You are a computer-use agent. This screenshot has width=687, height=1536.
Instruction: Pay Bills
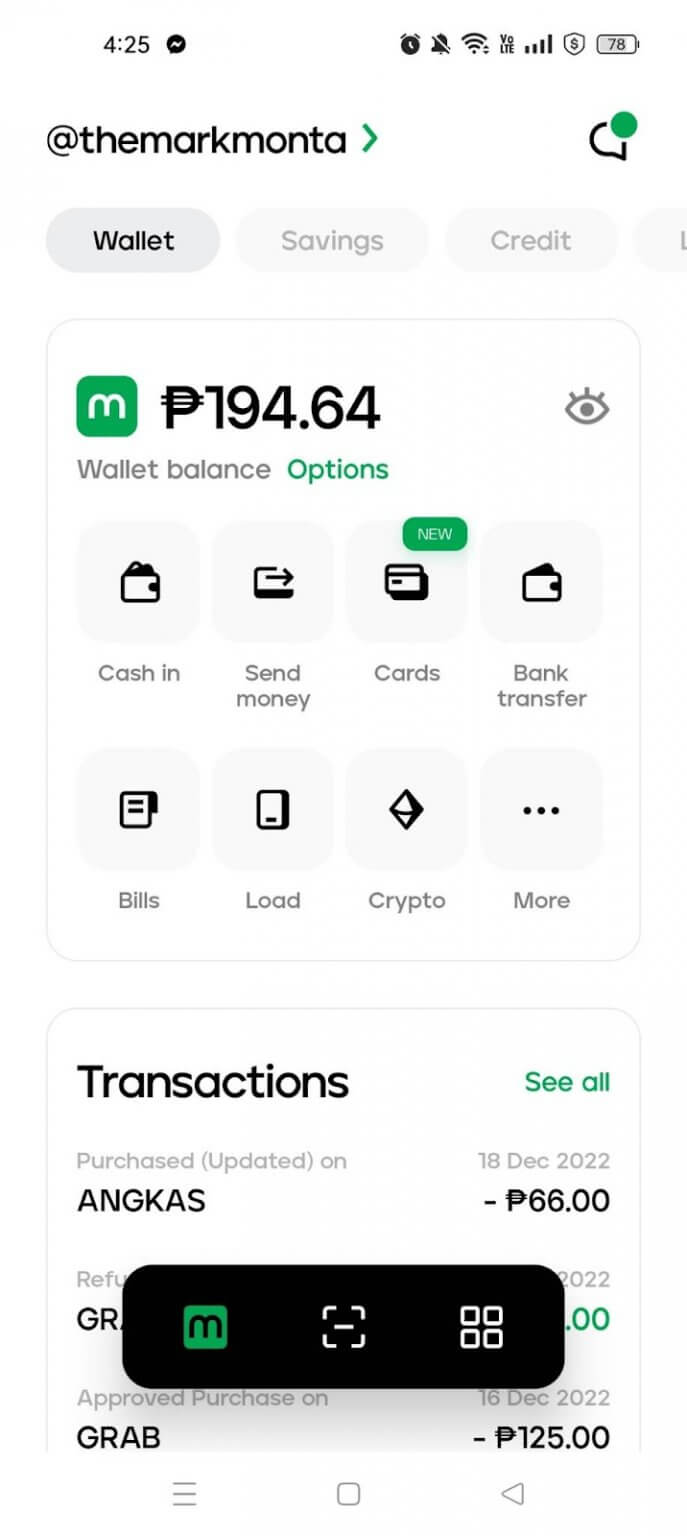pos(139,810)
